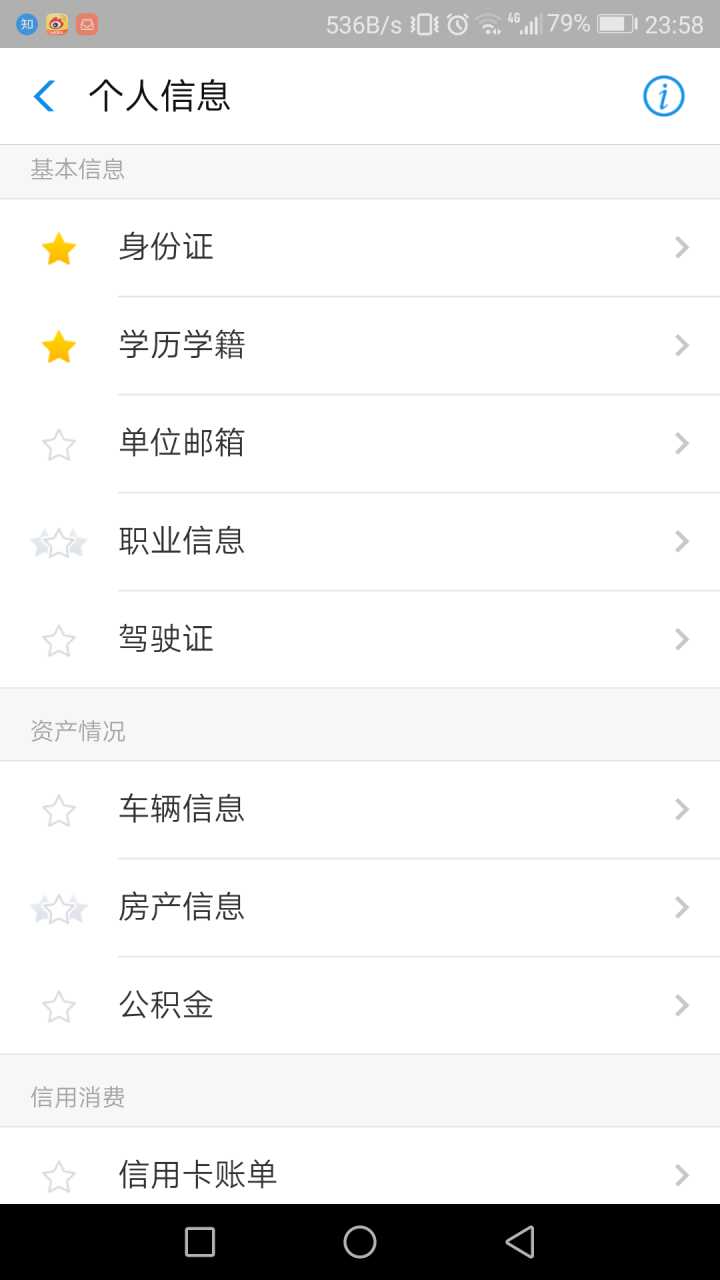Open the 驾驶证 row

[x=360, y=639]
